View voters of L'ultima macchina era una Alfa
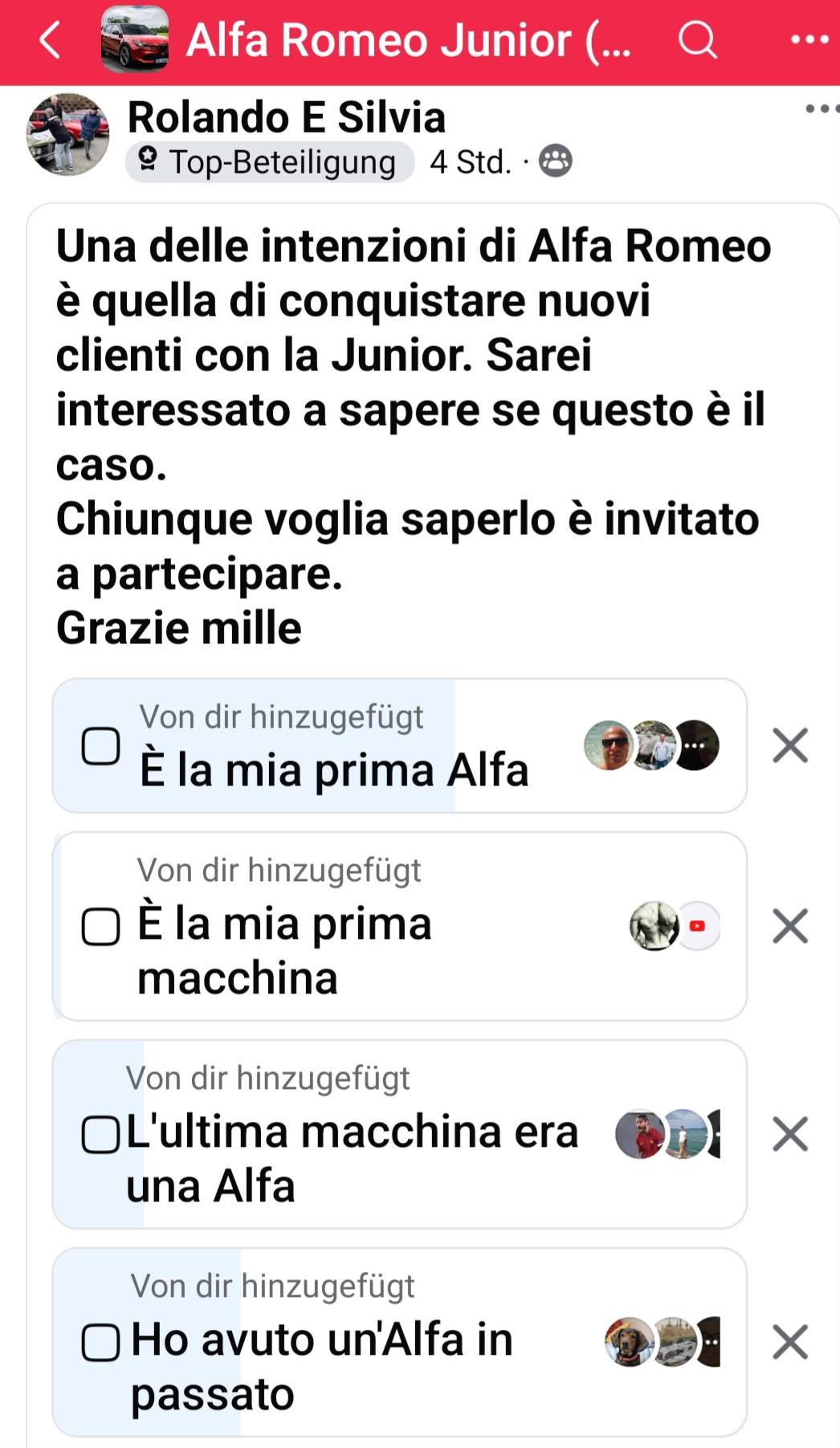This screenshot has height=1448, width=840. click(667, 1134)
